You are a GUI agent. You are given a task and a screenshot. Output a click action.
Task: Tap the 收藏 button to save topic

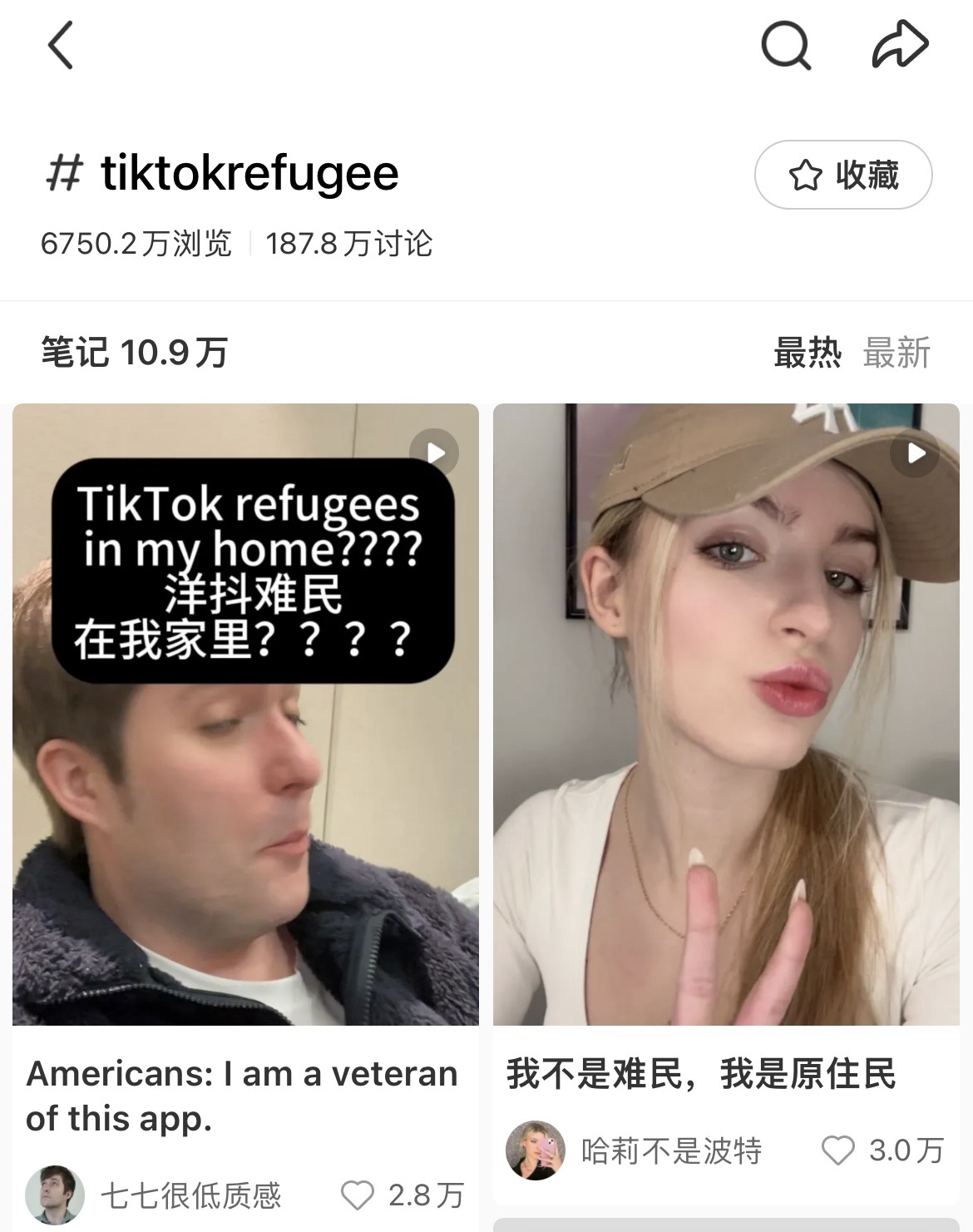click(x=842, y=176)
